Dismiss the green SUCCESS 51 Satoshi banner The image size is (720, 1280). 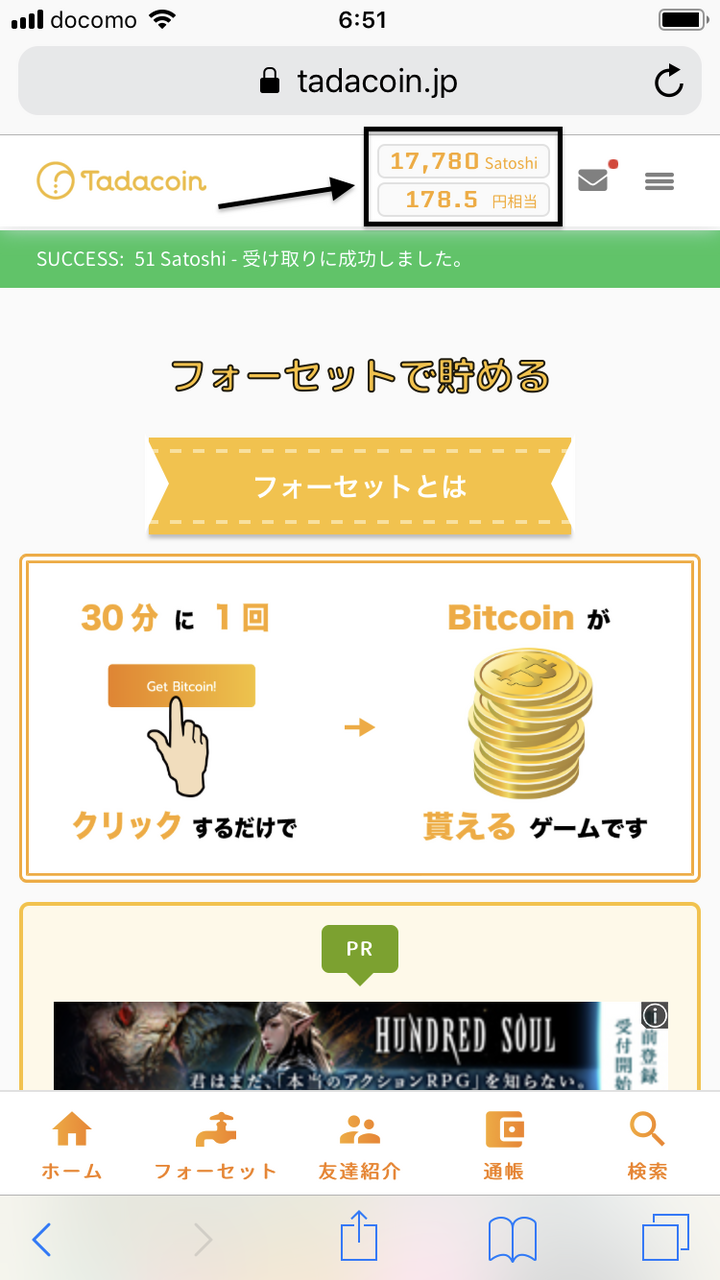360,258
